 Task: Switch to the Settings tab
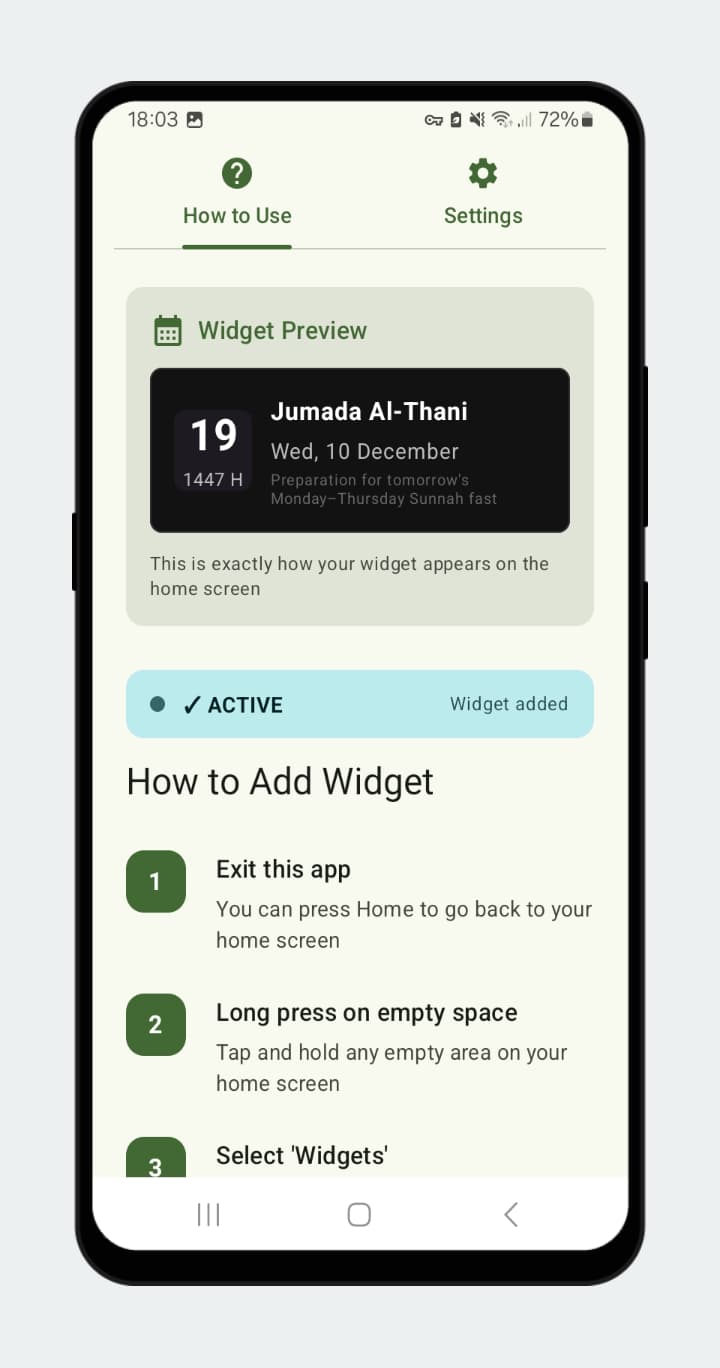[x=483, y=194]
